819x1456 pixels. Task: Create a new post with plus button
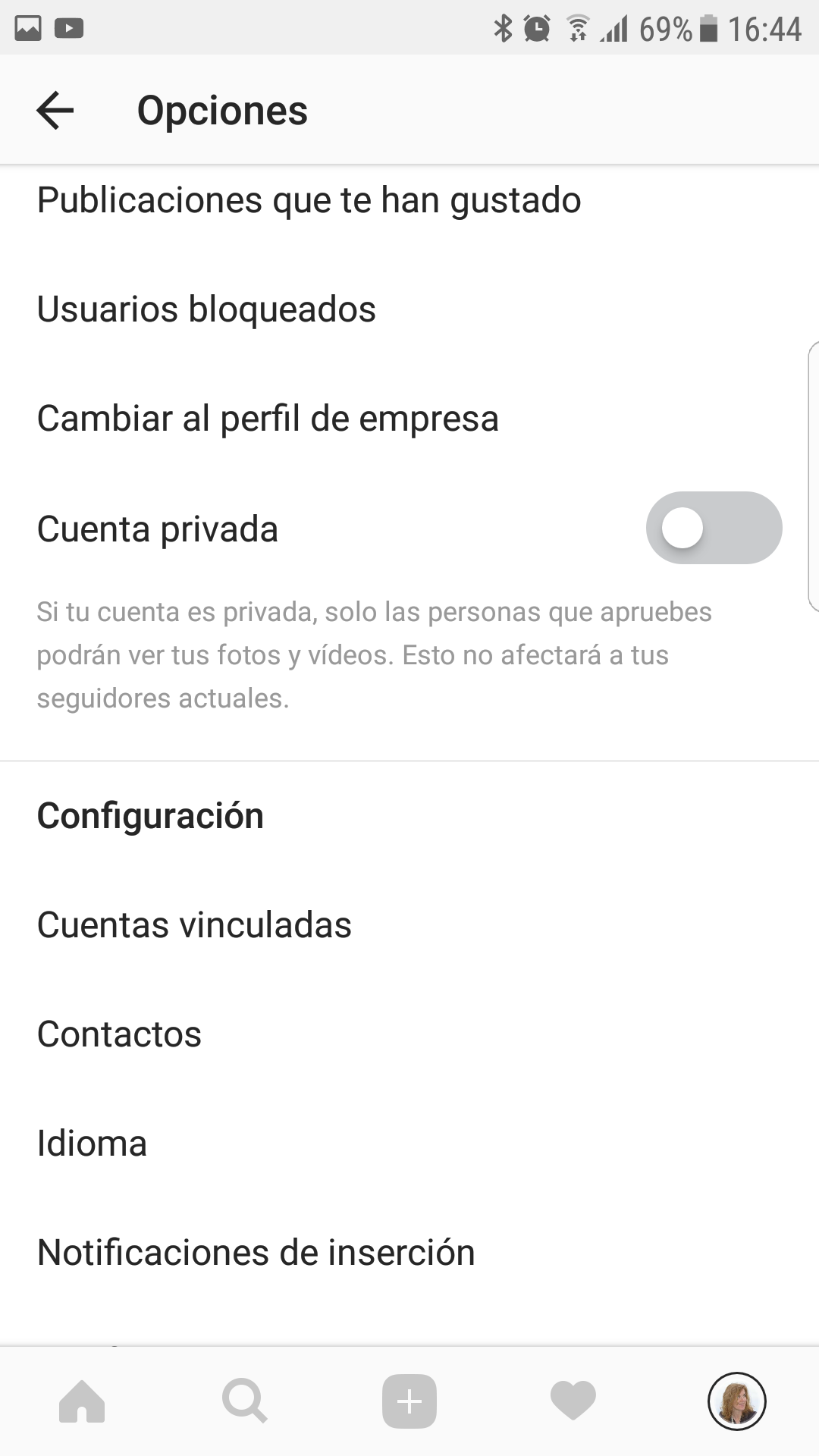(x=409, y=1401)
